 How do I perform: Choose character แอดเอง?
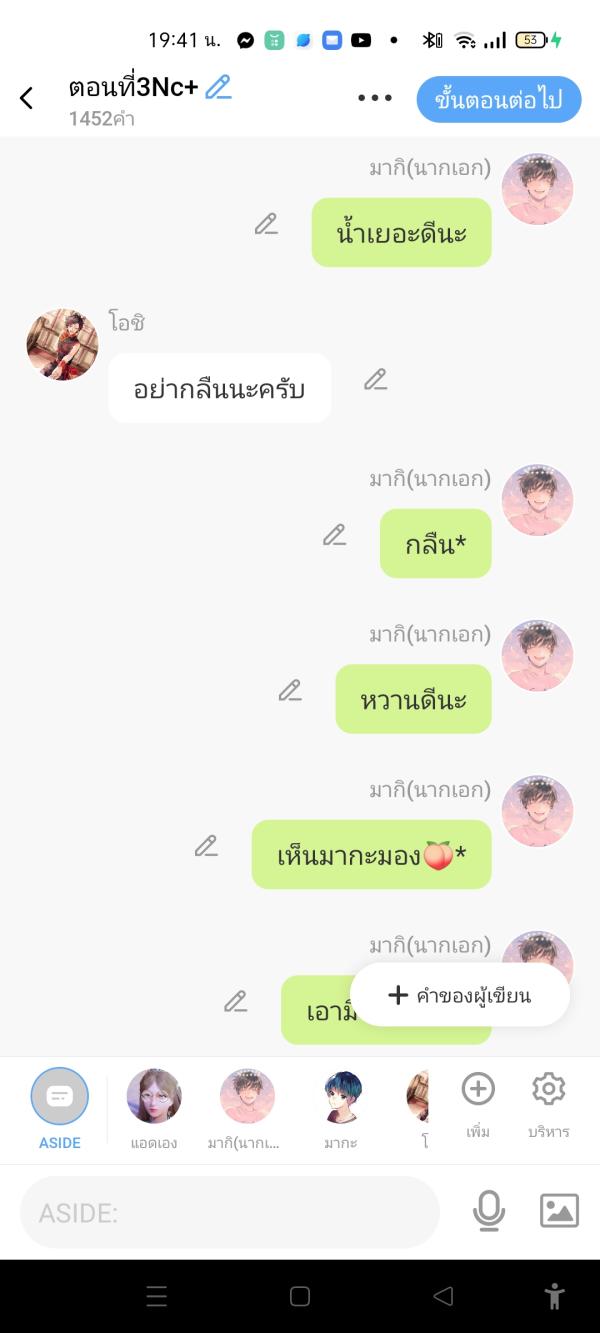154,1106
